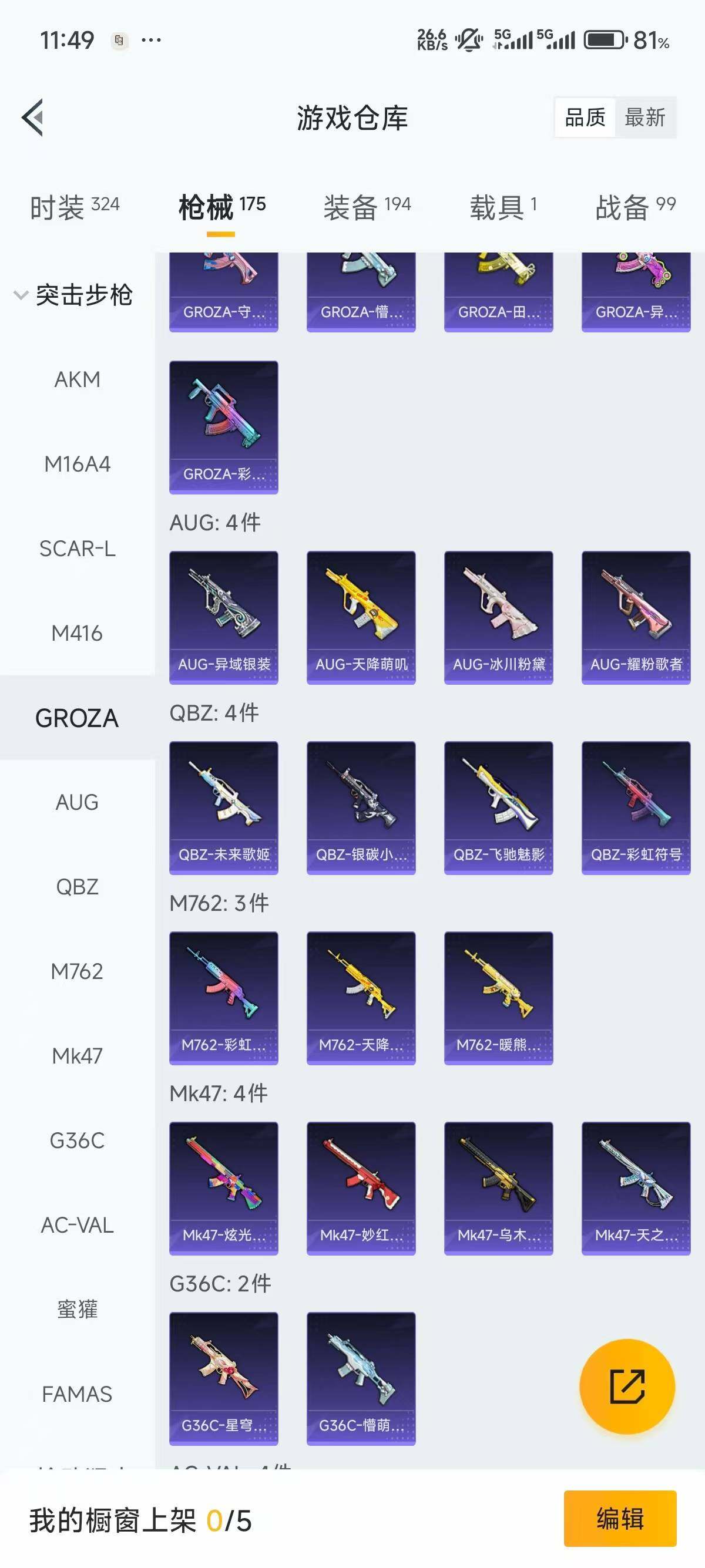Image resolution: width=705 pixels, height=1568 pixels.
Task: Jump to M416 in the side list
Action: coord(78,634)
